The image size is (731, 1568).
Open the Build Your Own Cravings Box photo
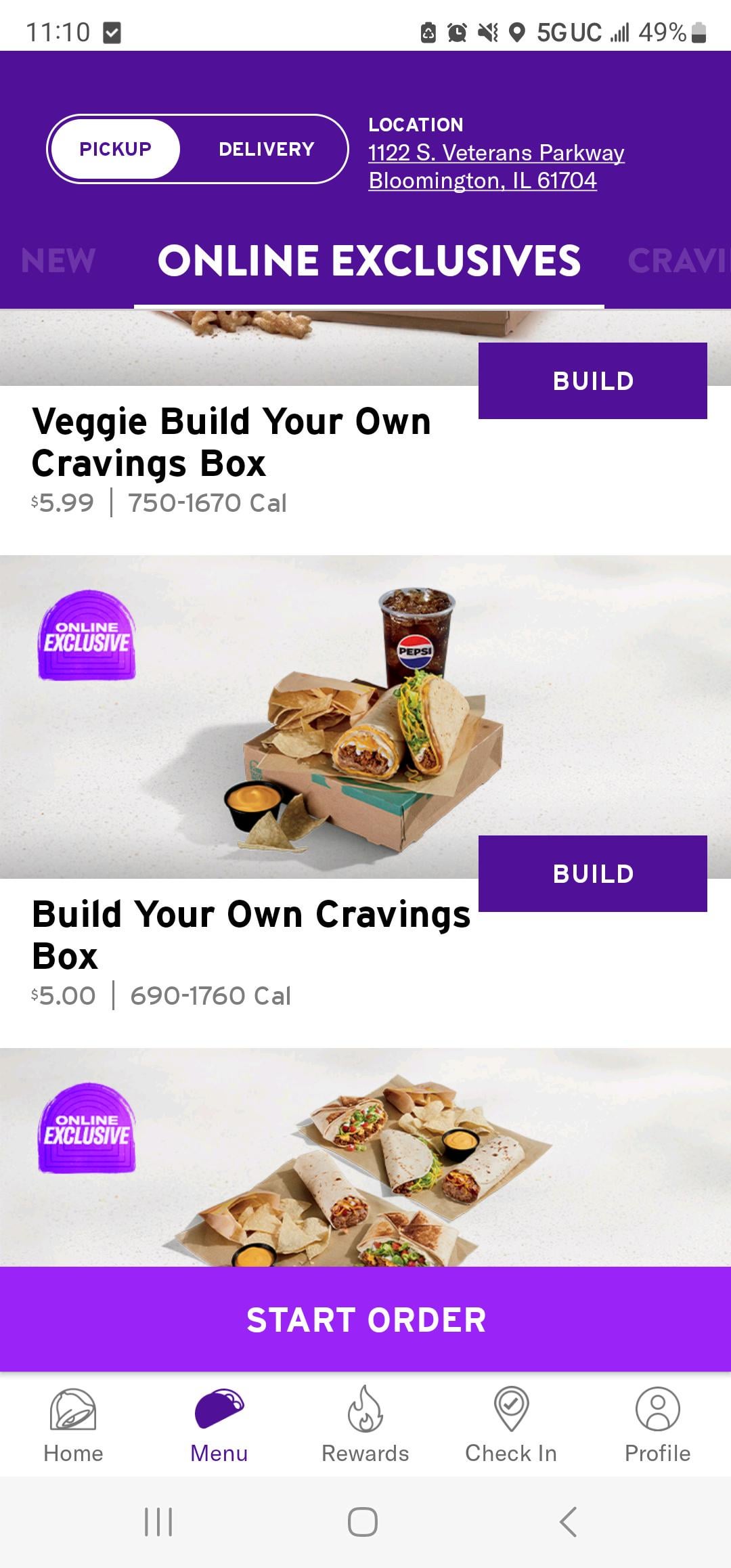365,718
